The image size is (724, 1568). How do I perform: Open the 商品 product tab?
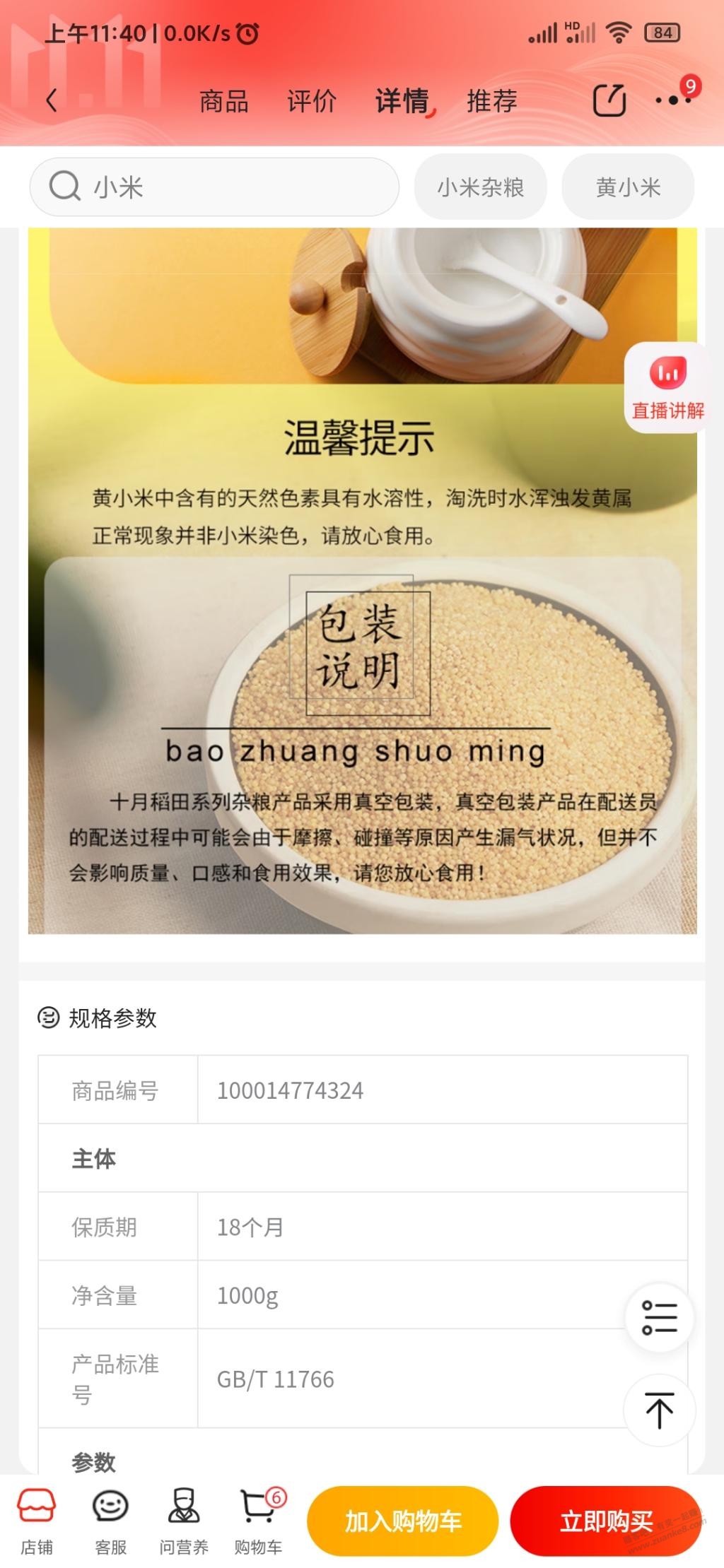224,101
